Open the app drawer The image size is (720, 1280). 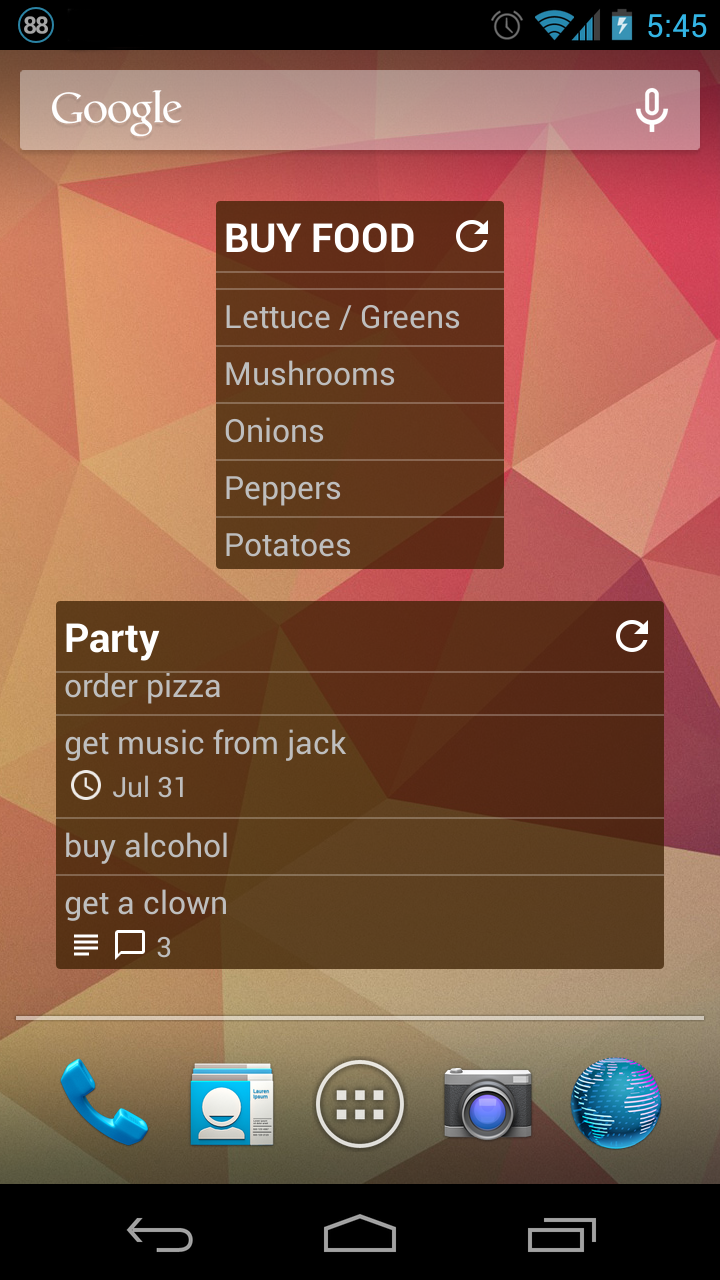coord(360,1104)
